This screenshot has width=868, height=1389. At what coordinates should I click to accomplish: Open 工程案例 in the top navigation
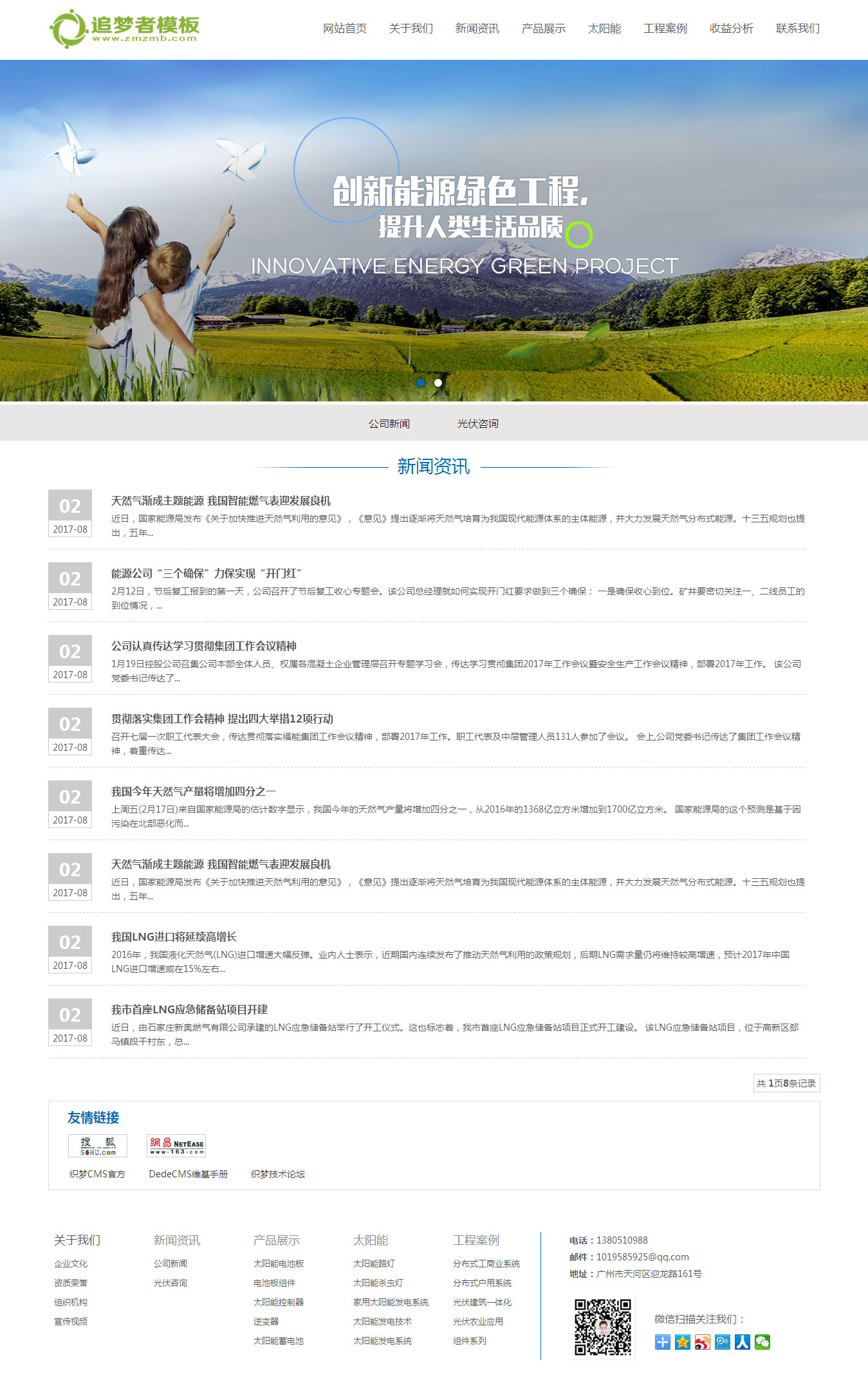(x=665, y=28)
